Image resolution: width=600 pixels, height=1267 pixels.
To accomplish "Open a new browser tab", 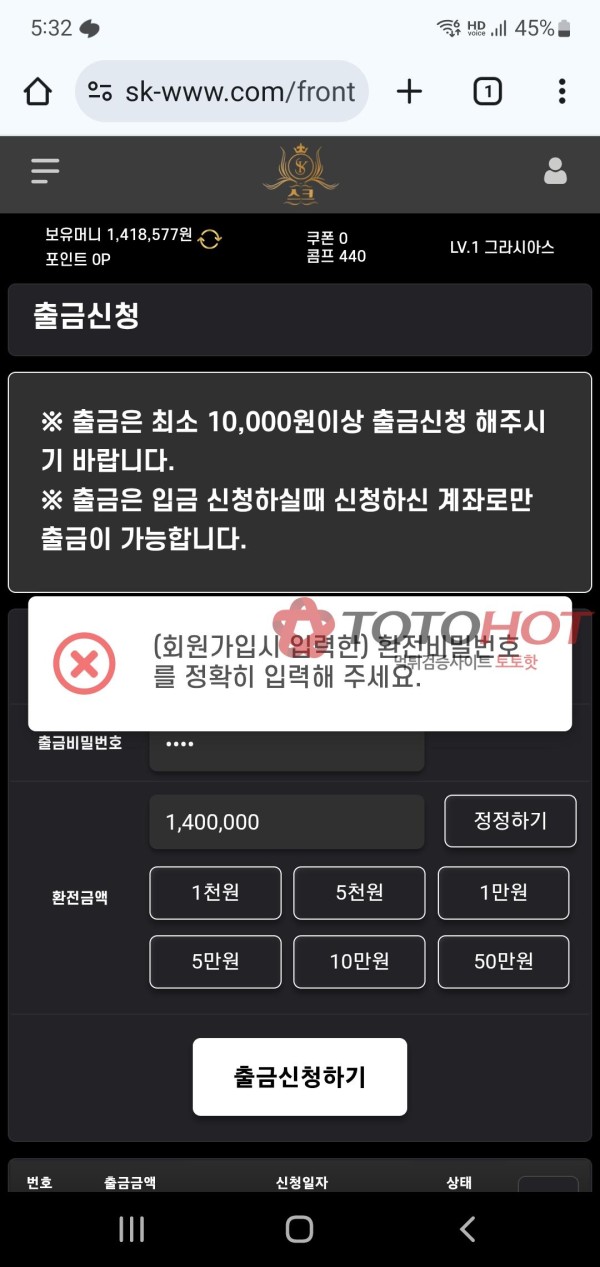I will (409, 92).
